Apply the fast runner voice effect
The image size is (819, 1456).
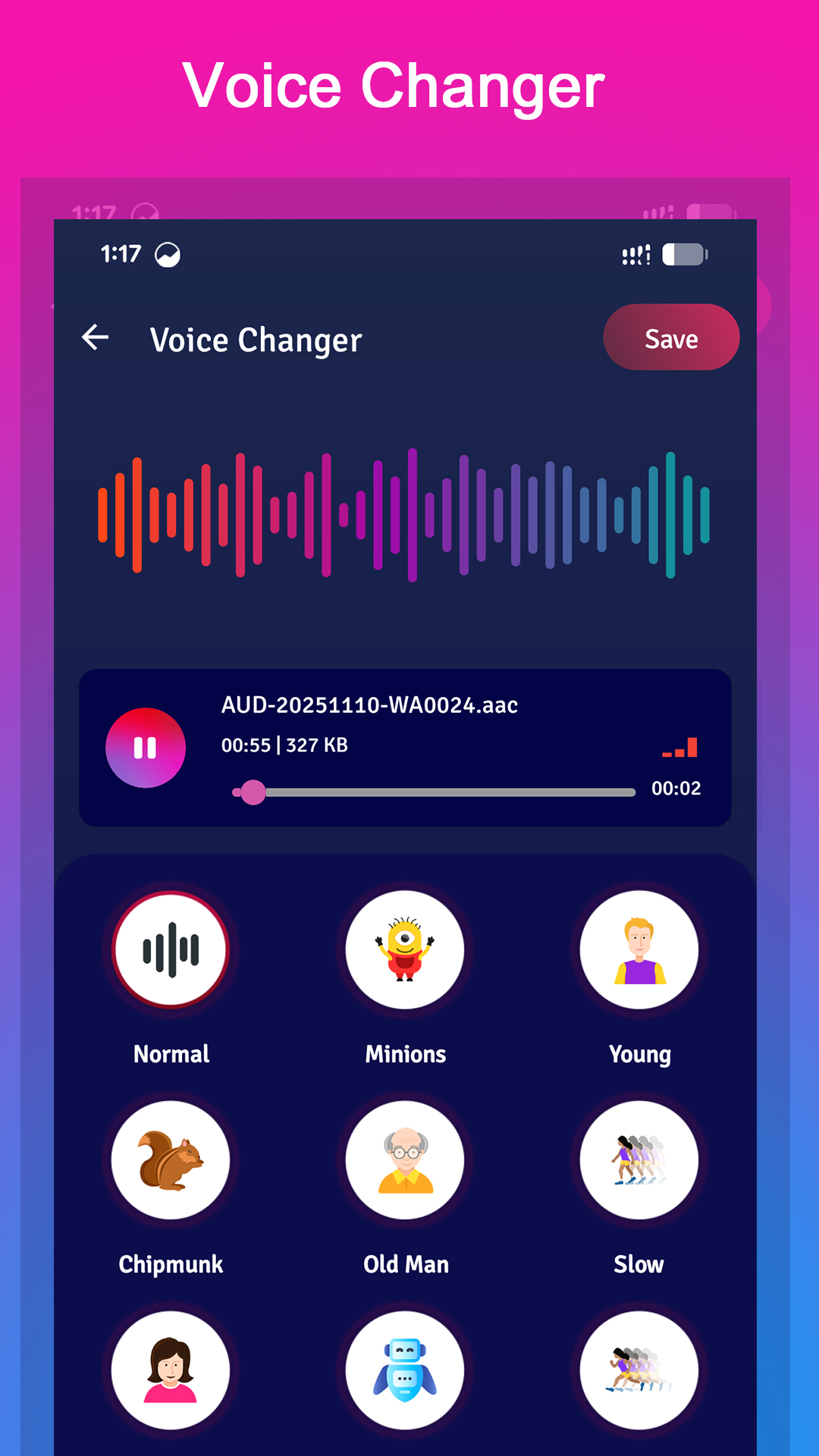[640, 1369]
